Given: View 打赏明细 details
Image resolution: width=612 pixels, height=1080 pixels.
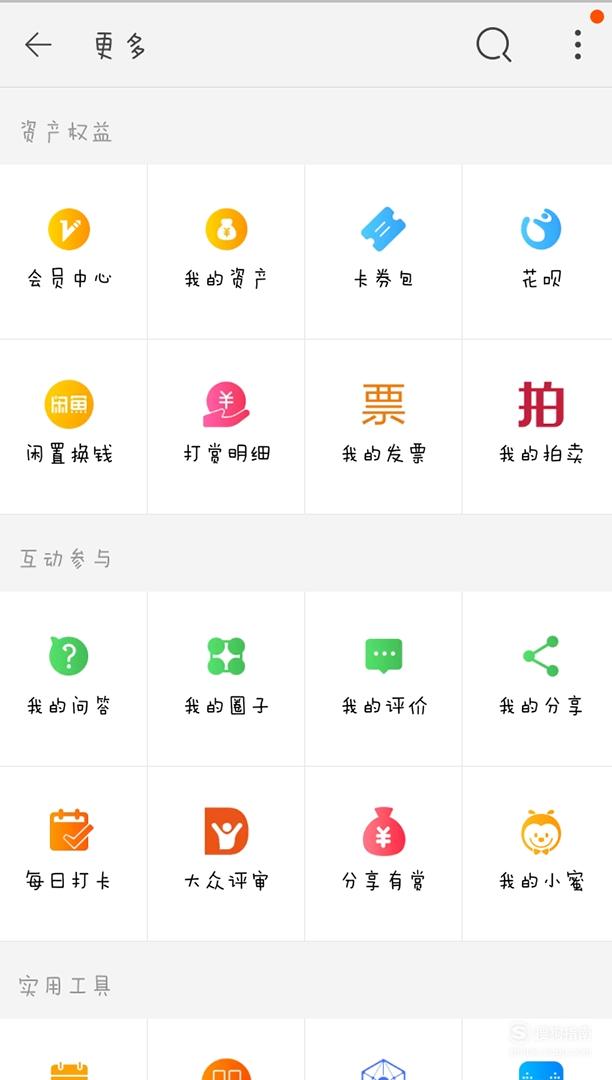Looking at the screenshot, I should 226,426.
